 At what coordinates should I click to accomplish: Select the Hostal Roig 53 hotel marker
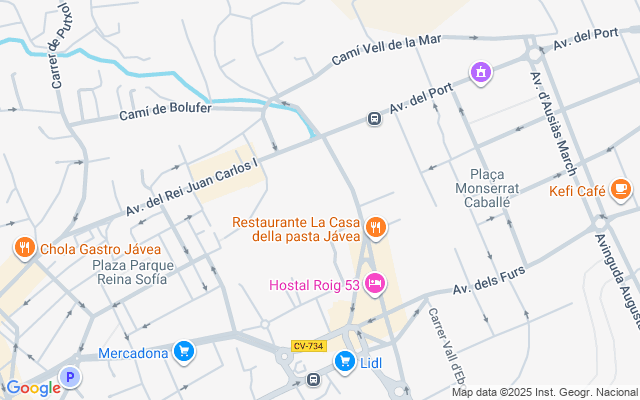coord(375,283)
